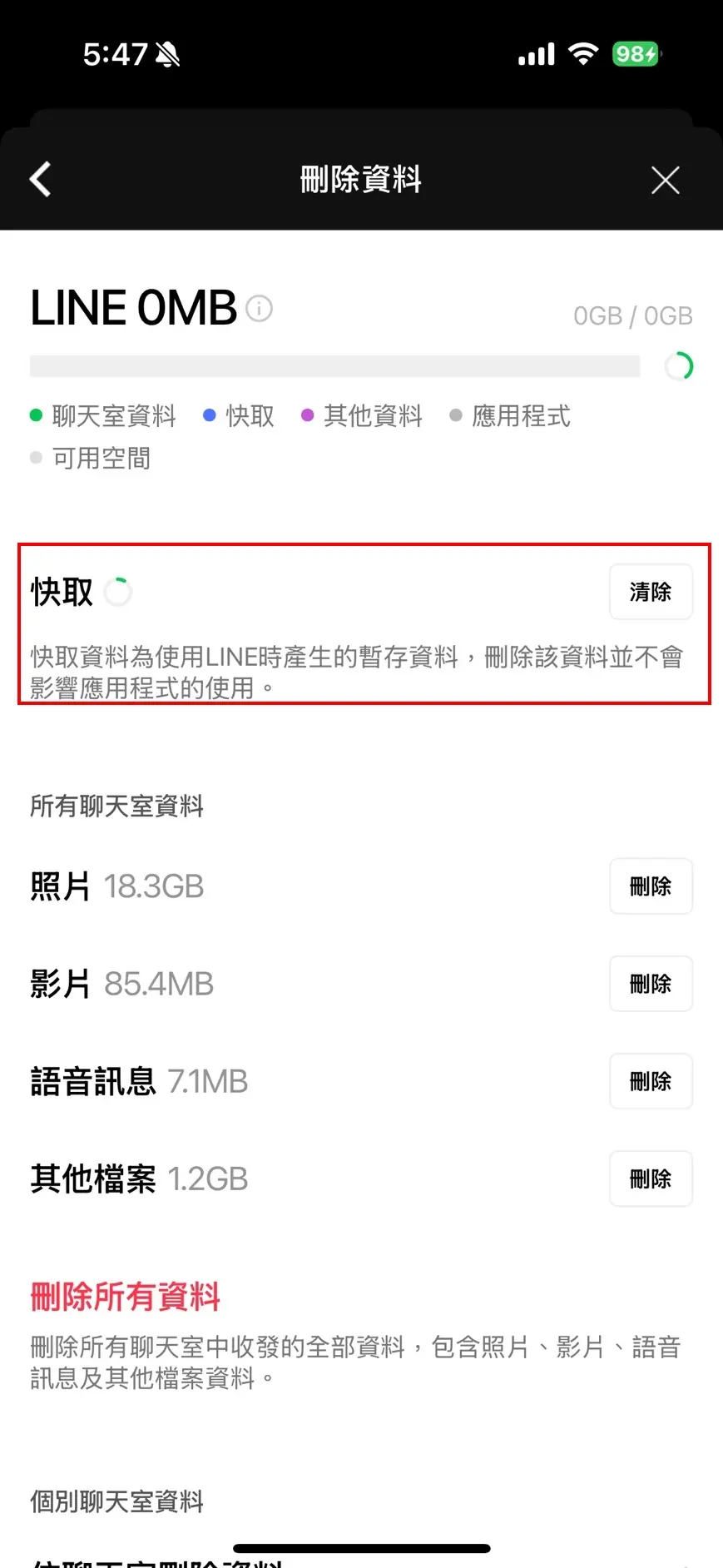The image size is (723, 1568).
Task: Tap 刪除所有資料 to delete all data
Action: 126,1296
